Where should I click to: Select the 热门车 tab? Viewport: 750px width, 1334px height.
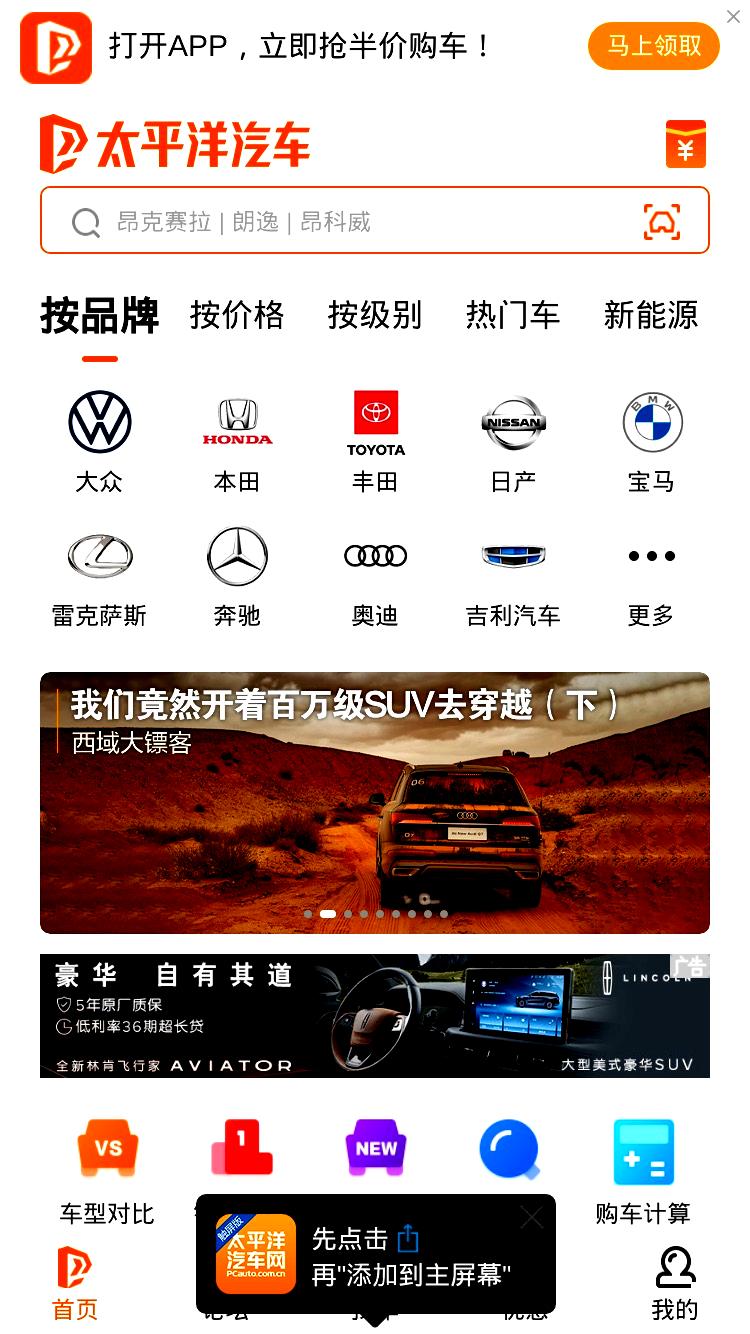513,315
